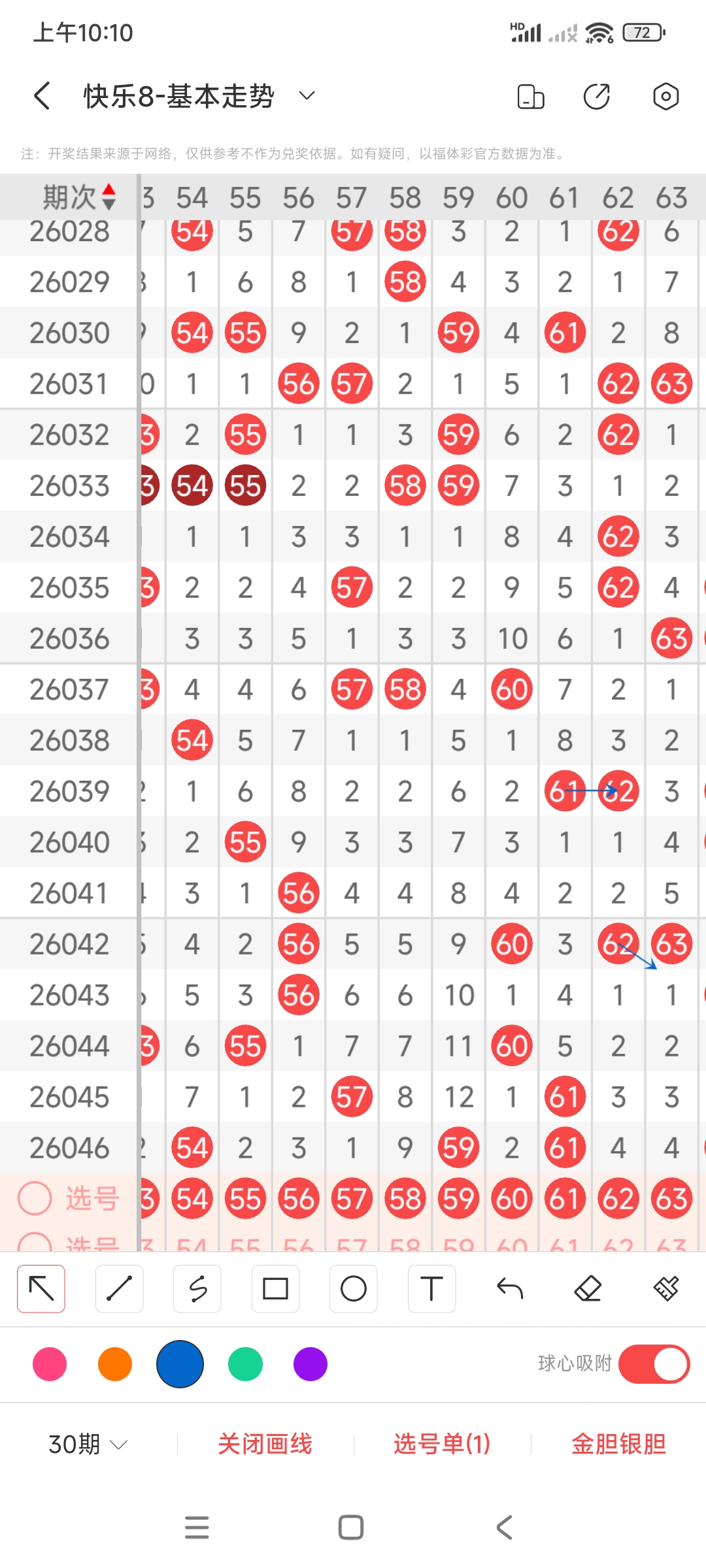Clear all drawings with the broom

click(665, 1289)
